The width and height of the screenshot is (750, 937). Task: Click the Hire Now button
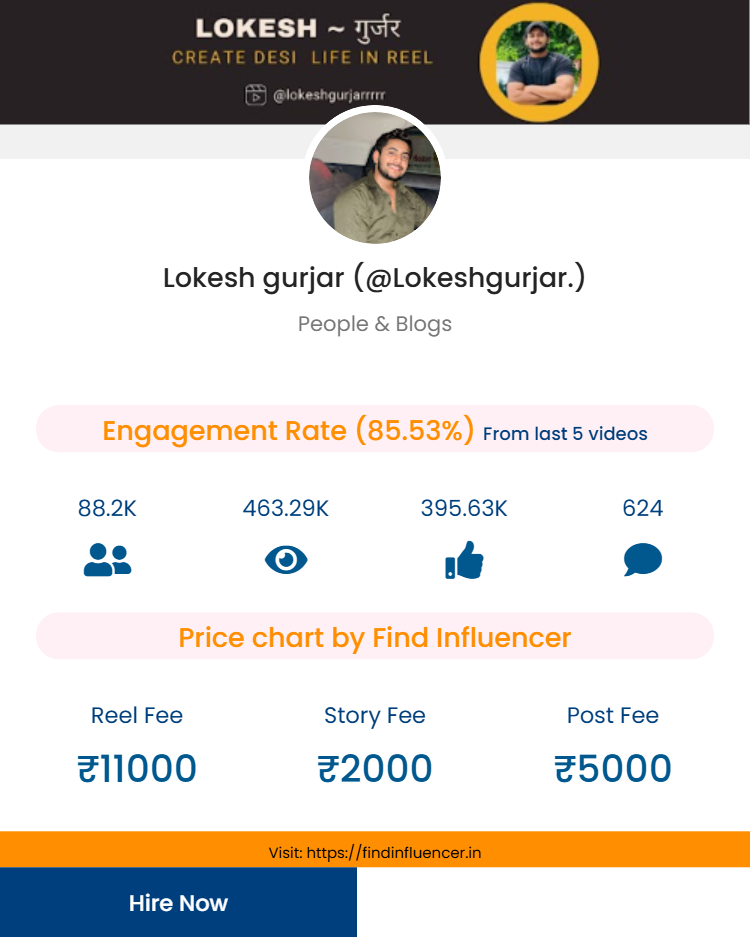click(x=178, y=902)
